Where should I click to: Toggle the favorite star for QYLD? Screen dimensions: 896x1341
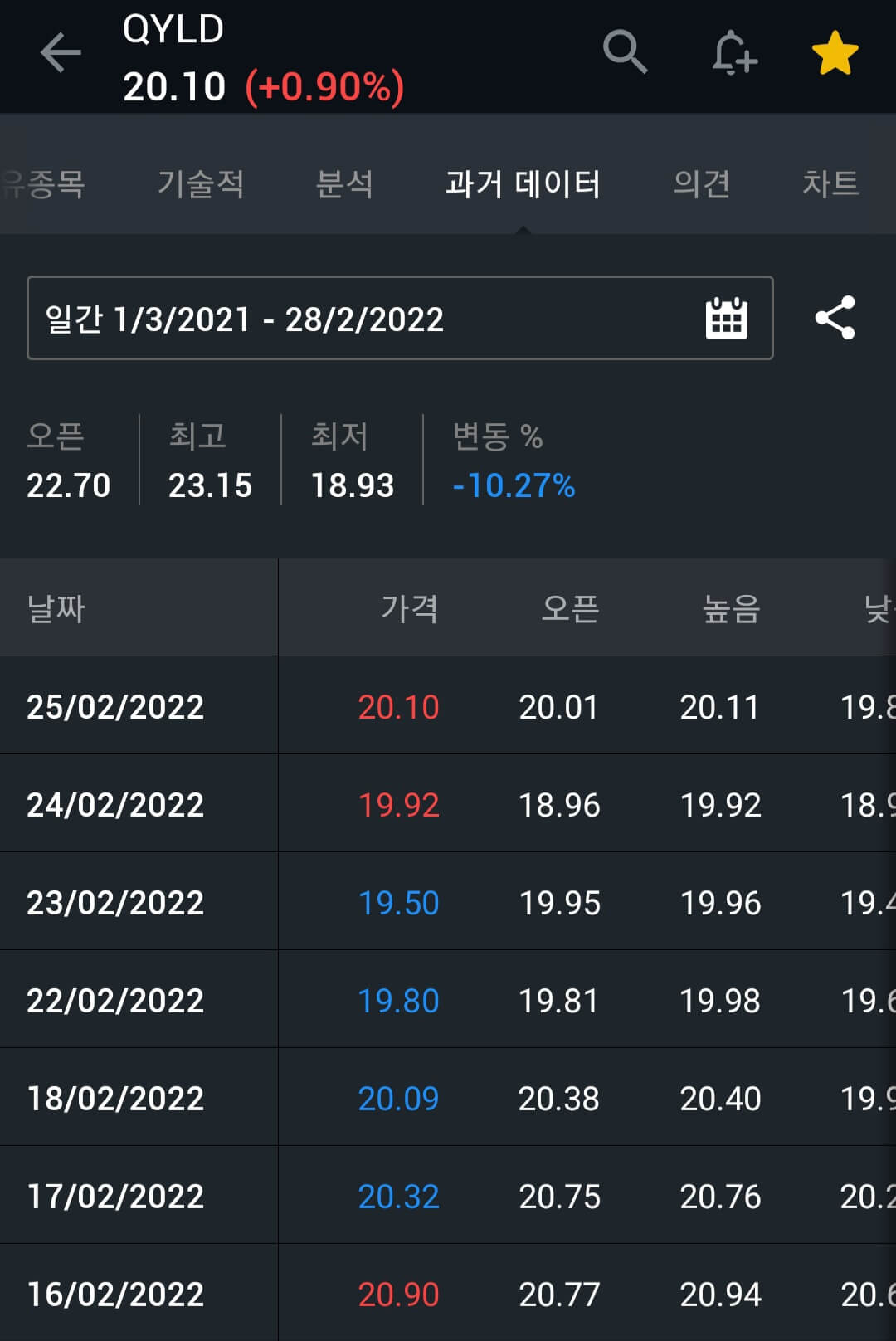834,52
